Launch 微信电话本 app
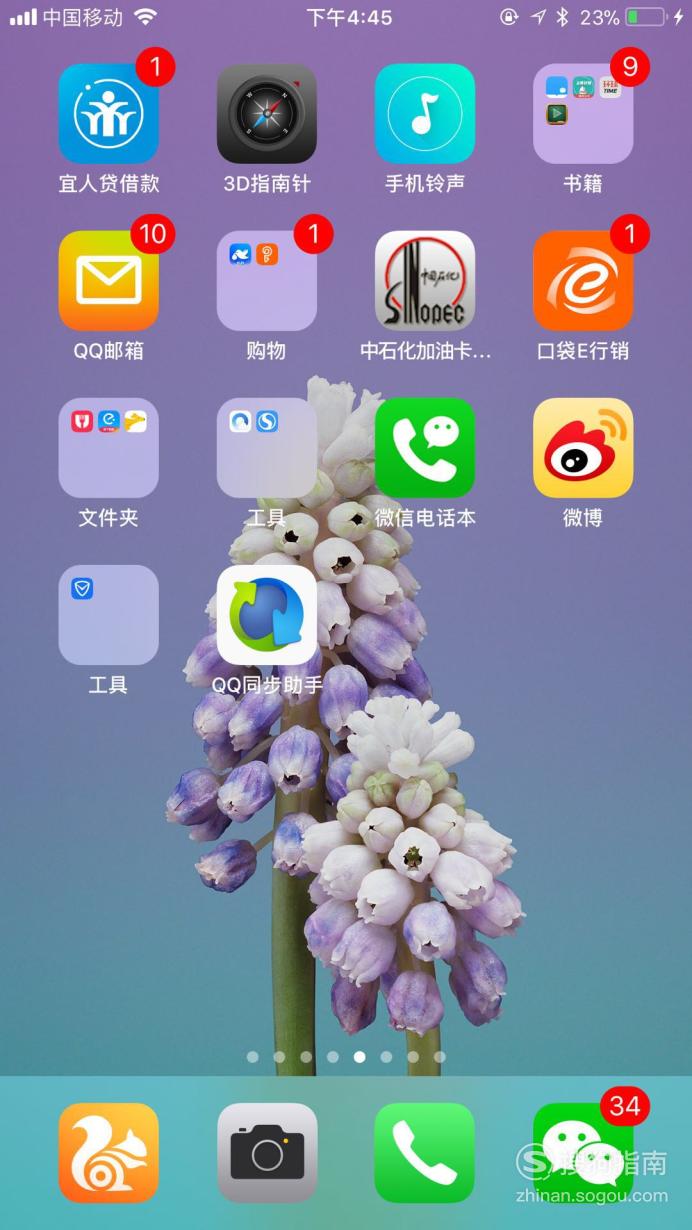Screen dimensions: 692x1230 click(424, 448)
